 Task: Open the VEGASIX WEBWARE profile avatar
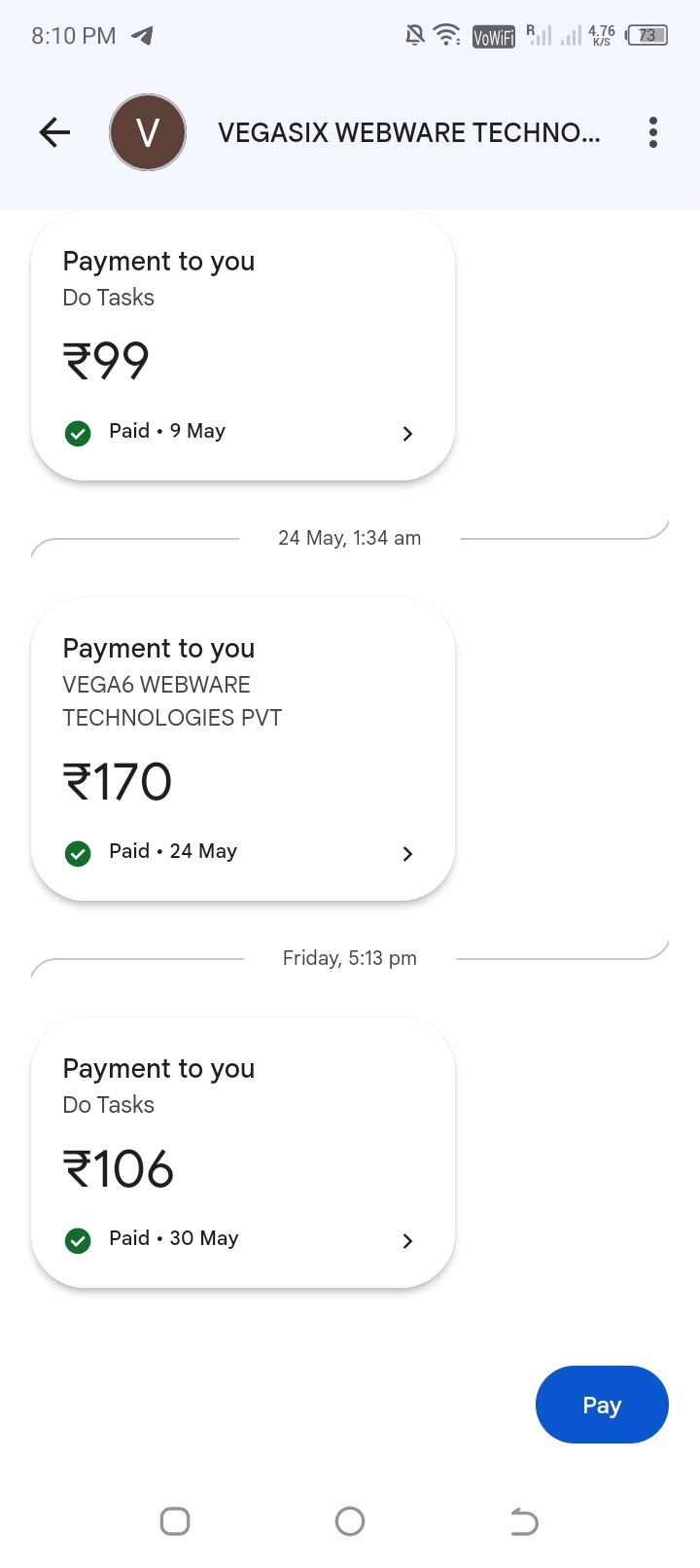point(148,132)
